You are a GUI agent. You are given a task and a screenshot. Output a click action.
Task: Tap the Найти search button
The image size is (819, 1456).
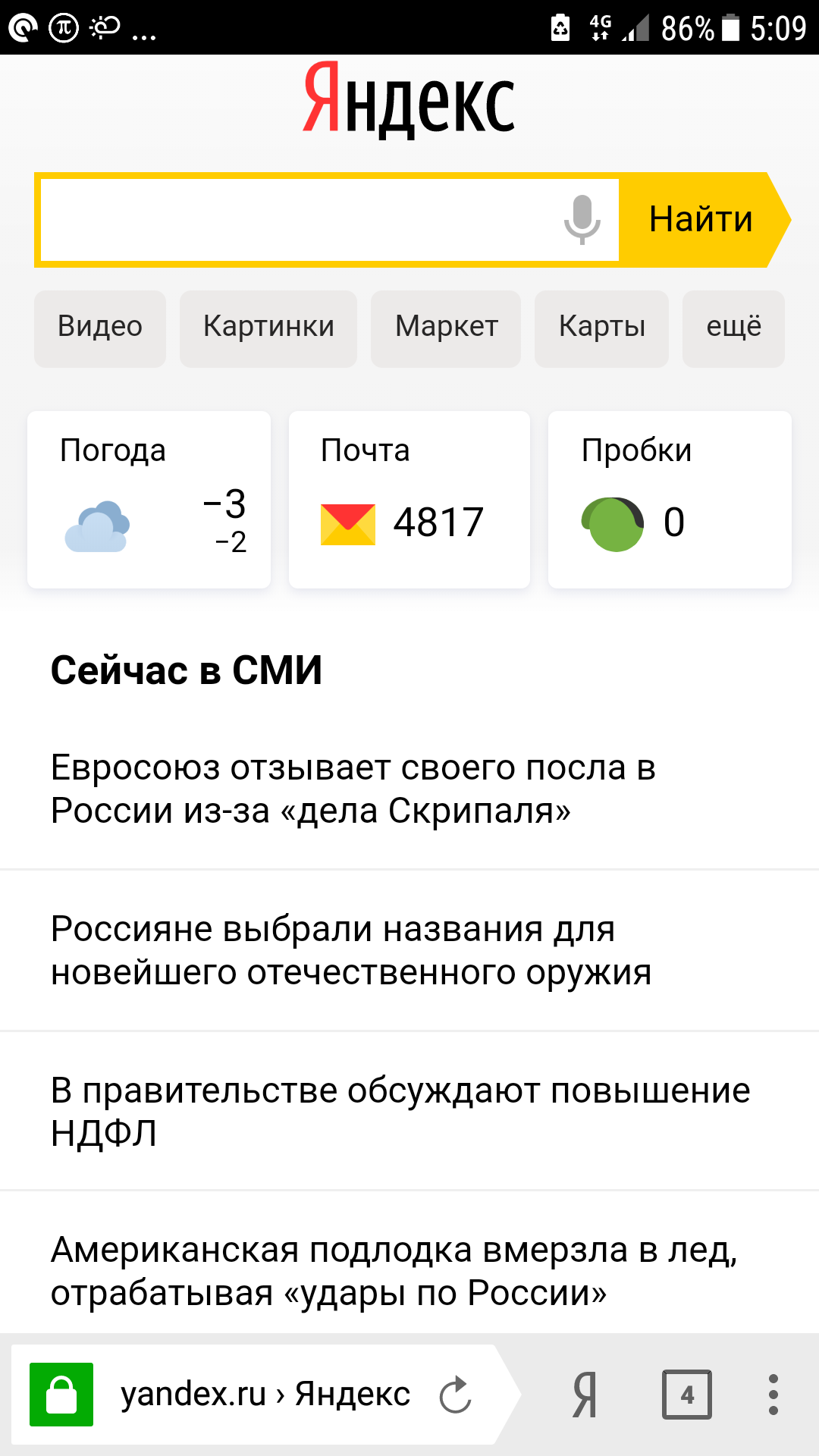click(x=701, y=220)
